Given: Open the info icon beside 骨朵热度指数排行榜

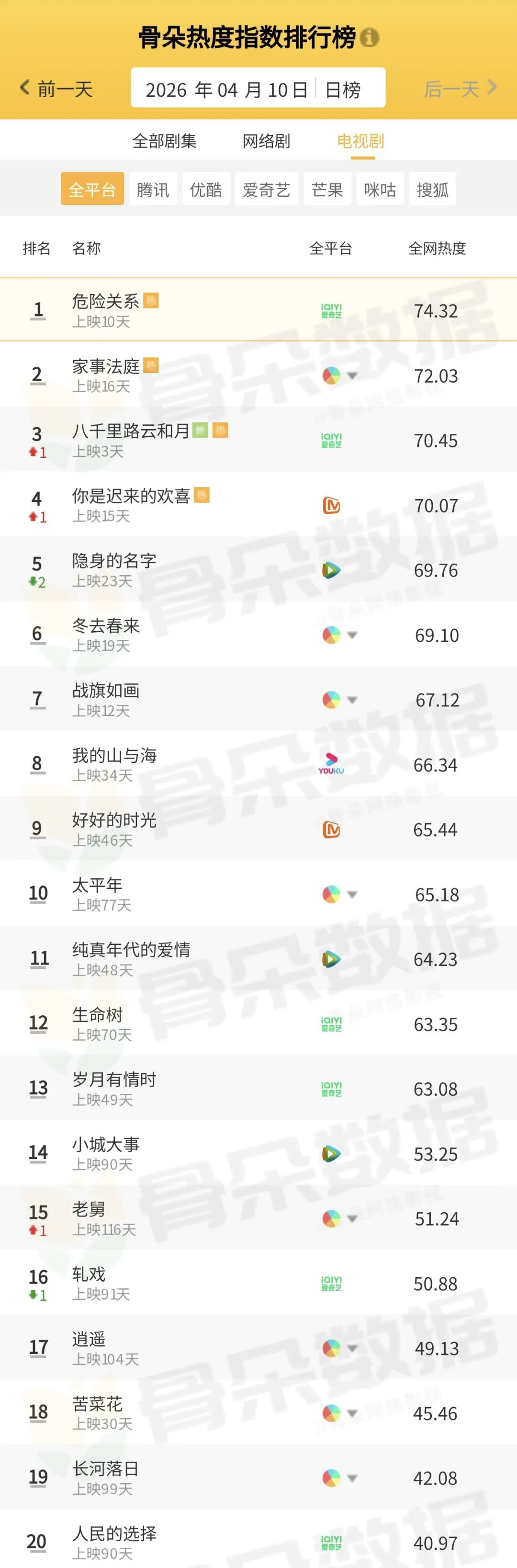Looking at the screenshot, I should 369,38.
